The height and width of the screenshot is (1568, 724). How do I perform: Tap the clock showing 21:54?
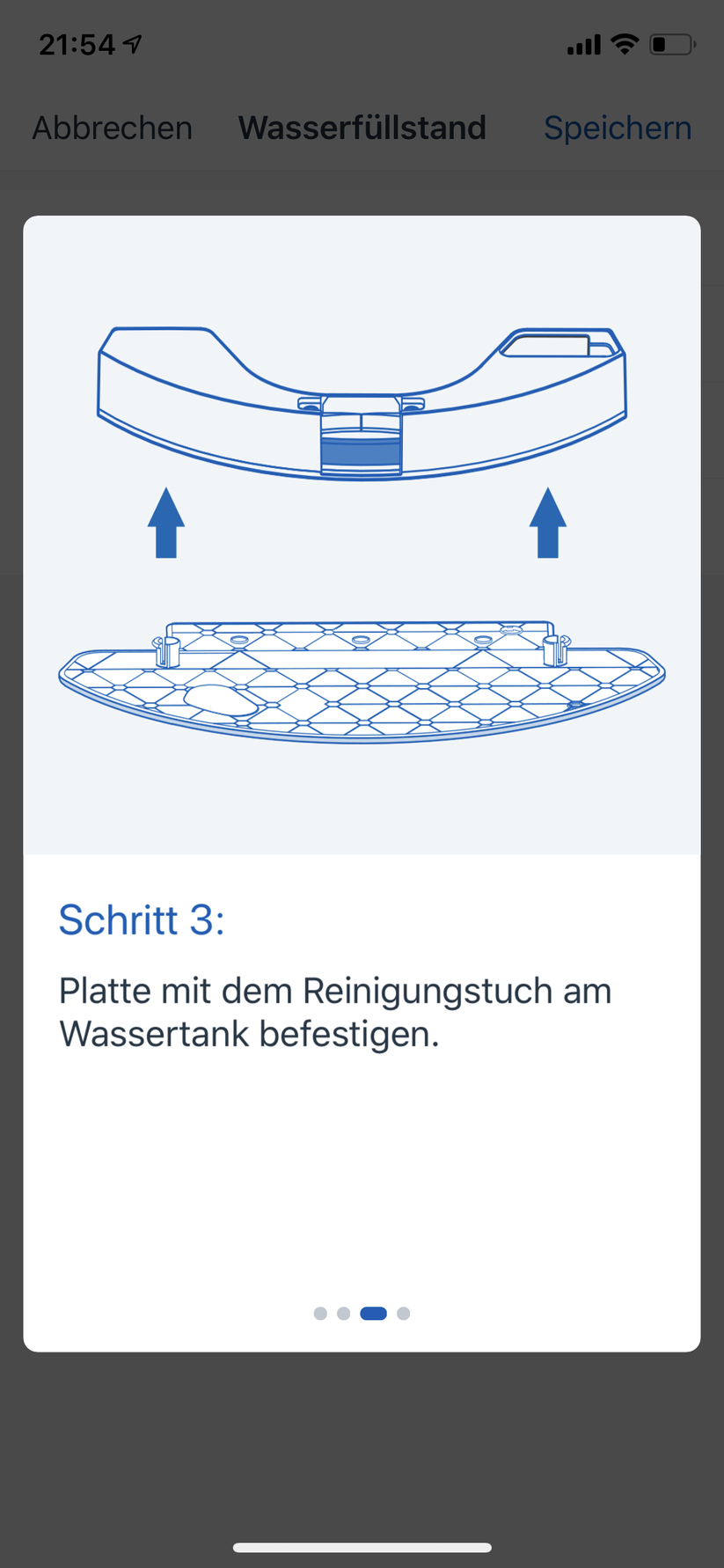tap(75, 42)
